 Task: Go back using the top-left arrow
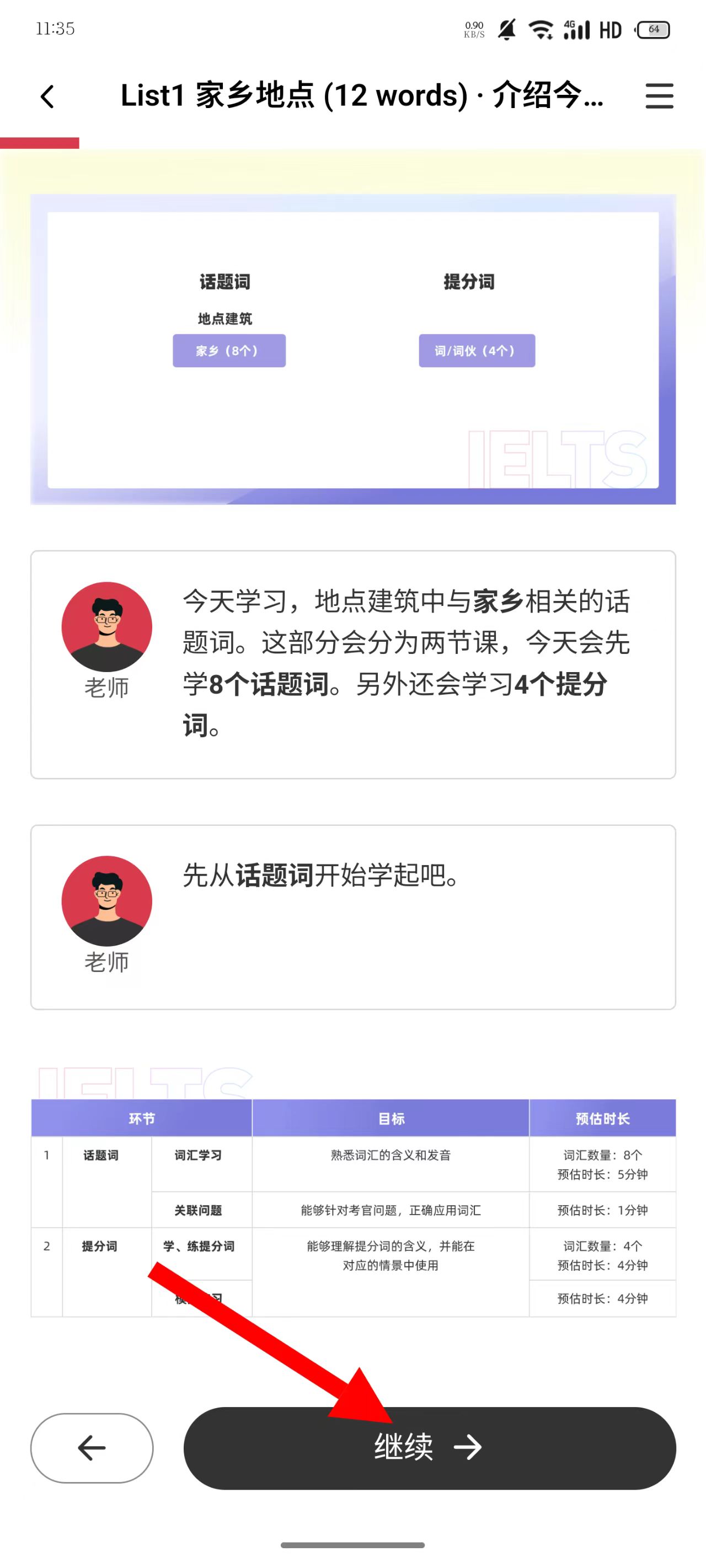point(47,96)
